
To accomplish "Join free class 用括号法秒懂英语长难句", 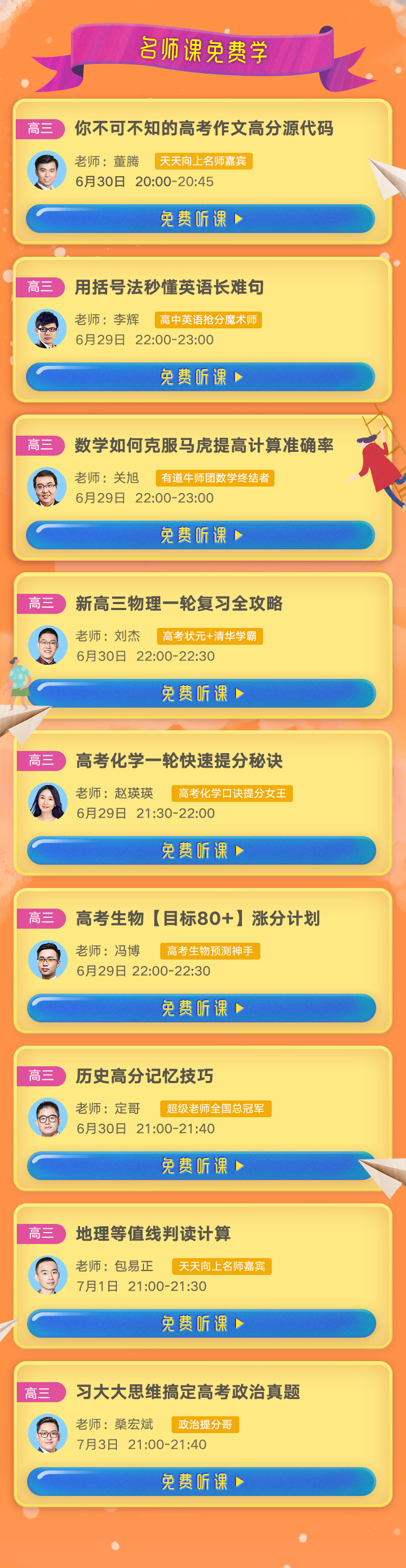I will tap(201, 377).
